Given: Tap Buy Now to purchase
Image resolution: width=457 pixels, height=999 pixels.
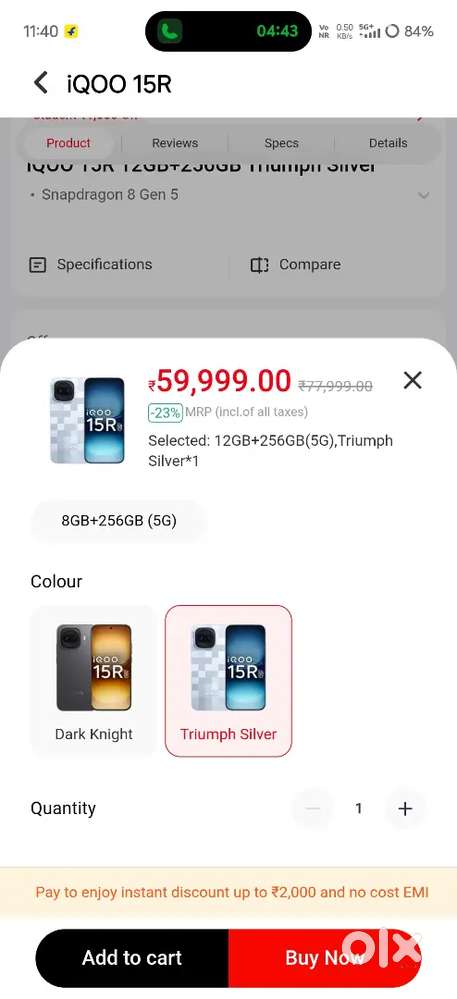Looking at the screenshot, I should coord(325,958).
